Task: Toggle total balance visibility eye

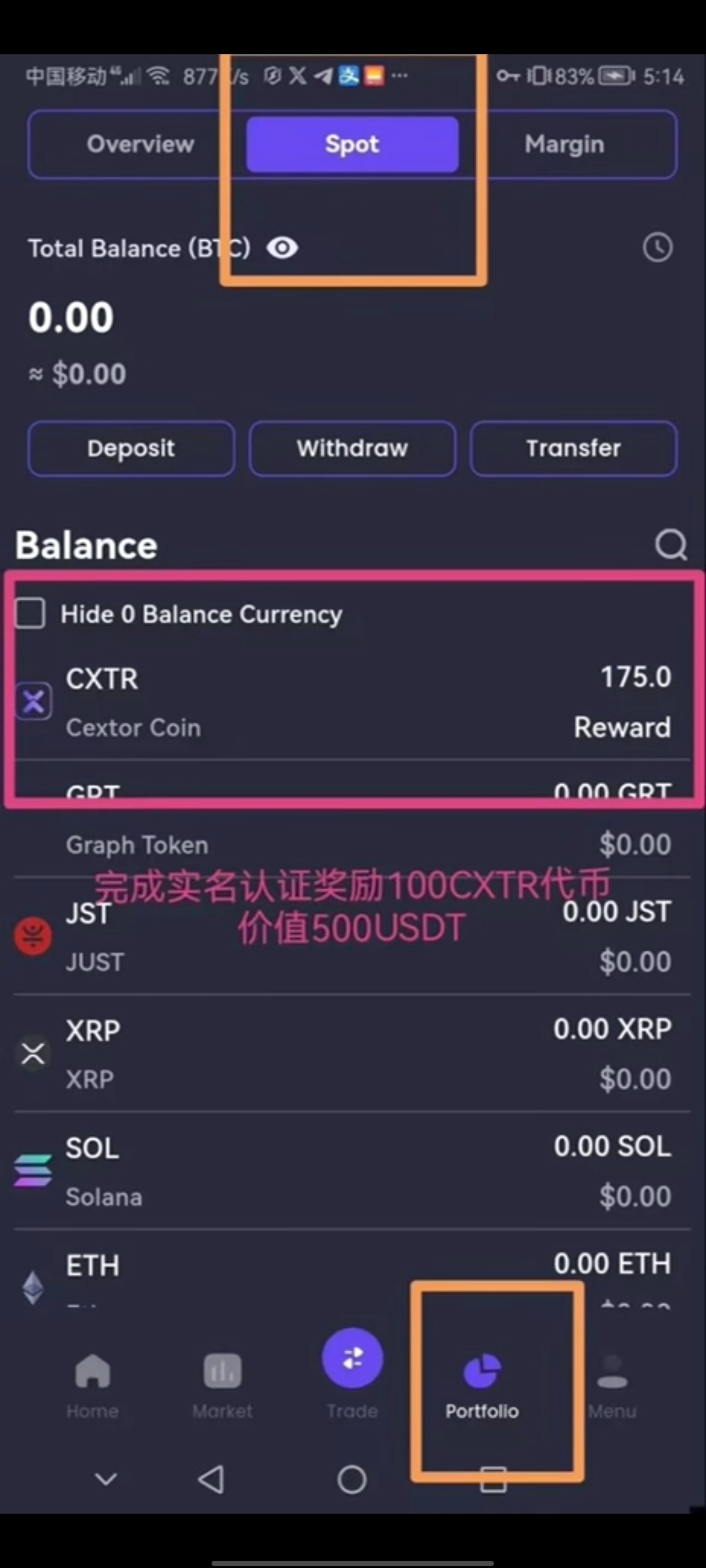Action: (x=282, y=248)
